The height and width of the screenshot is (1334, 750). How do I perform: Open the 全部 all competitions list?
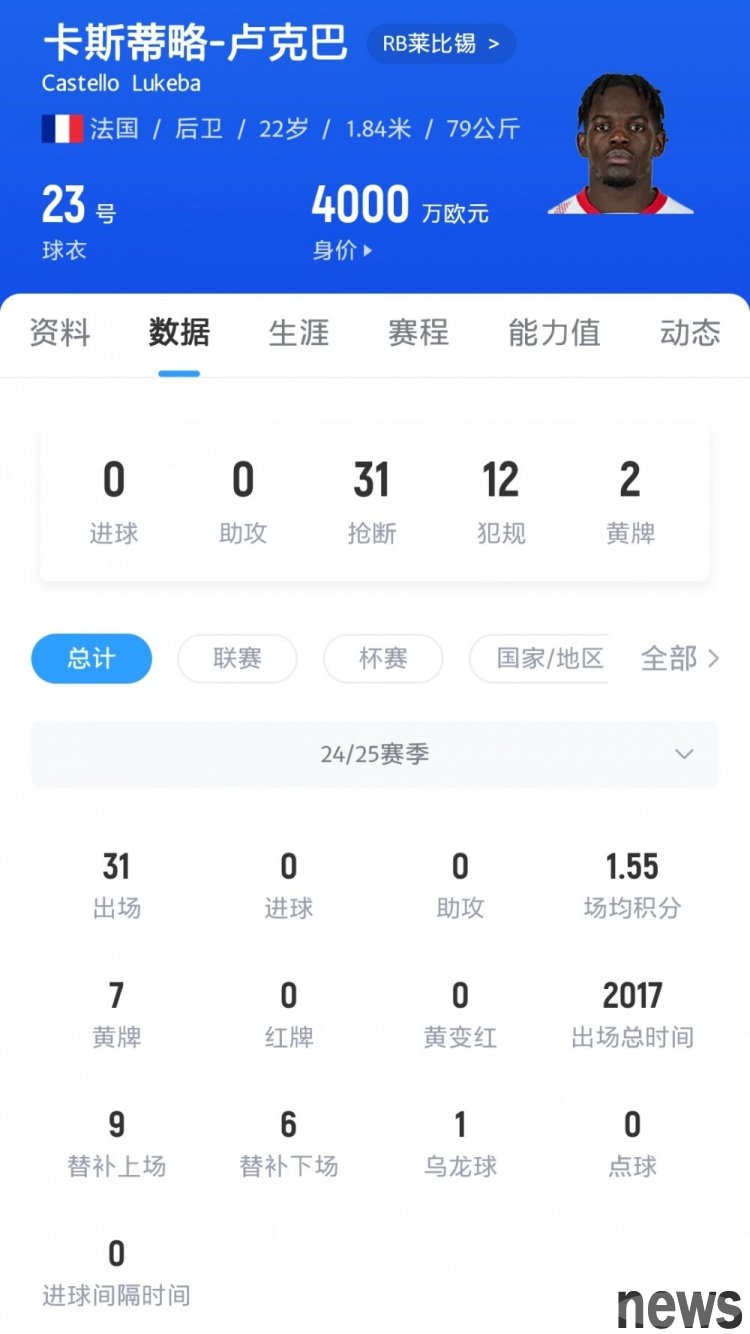680,658
